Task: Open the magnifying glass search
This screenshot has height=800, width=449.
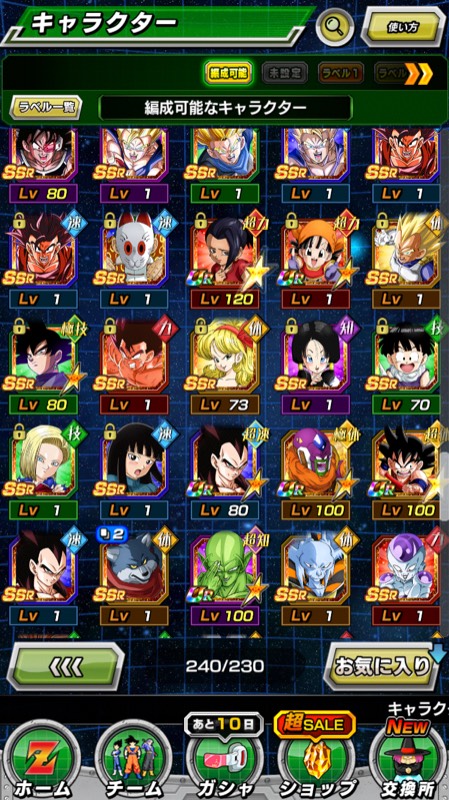Action: click(335, 27)
